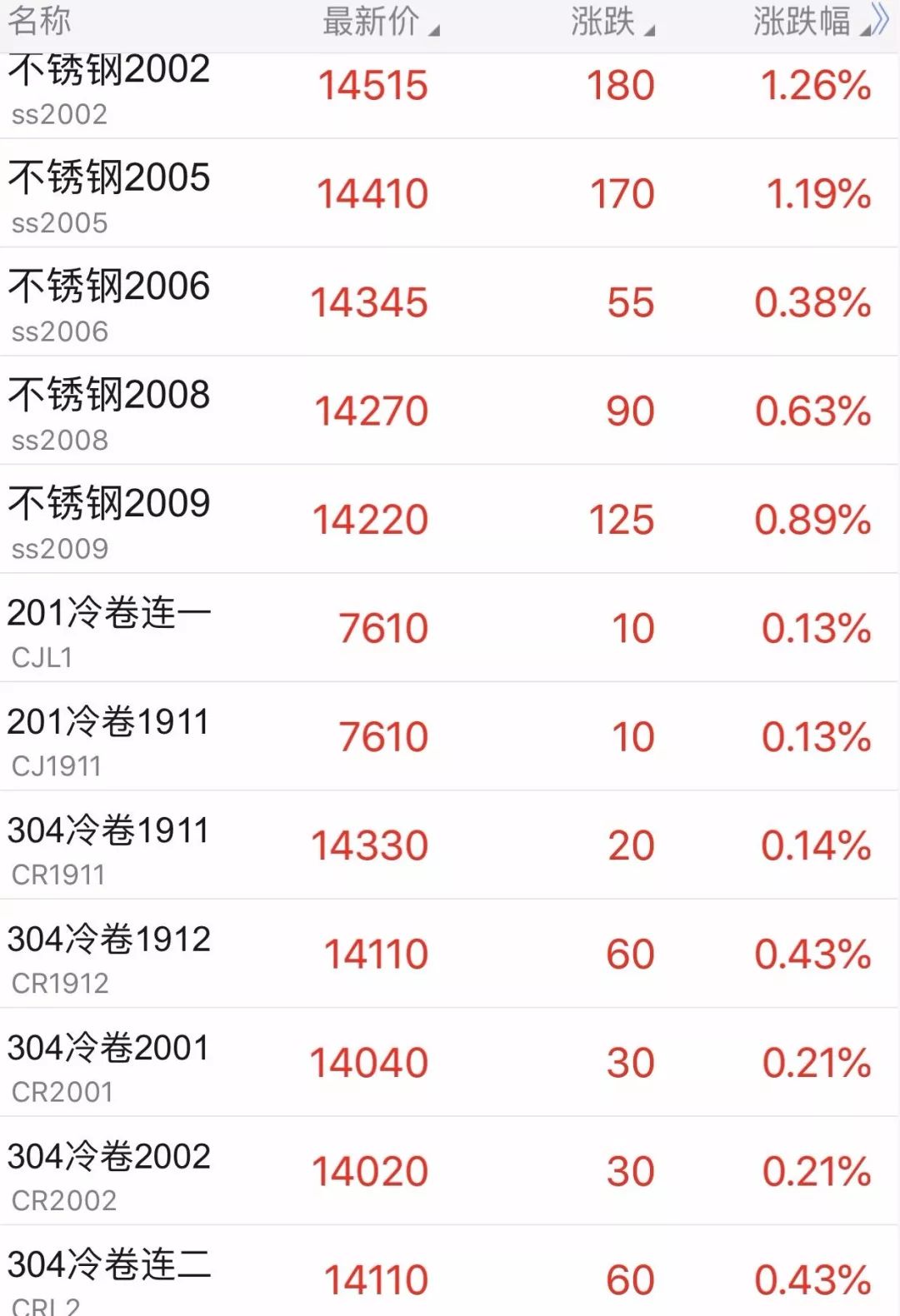Select the 304冷卷2002 contract row
Screen dimensions: 900x1316
click(108, 1169)
